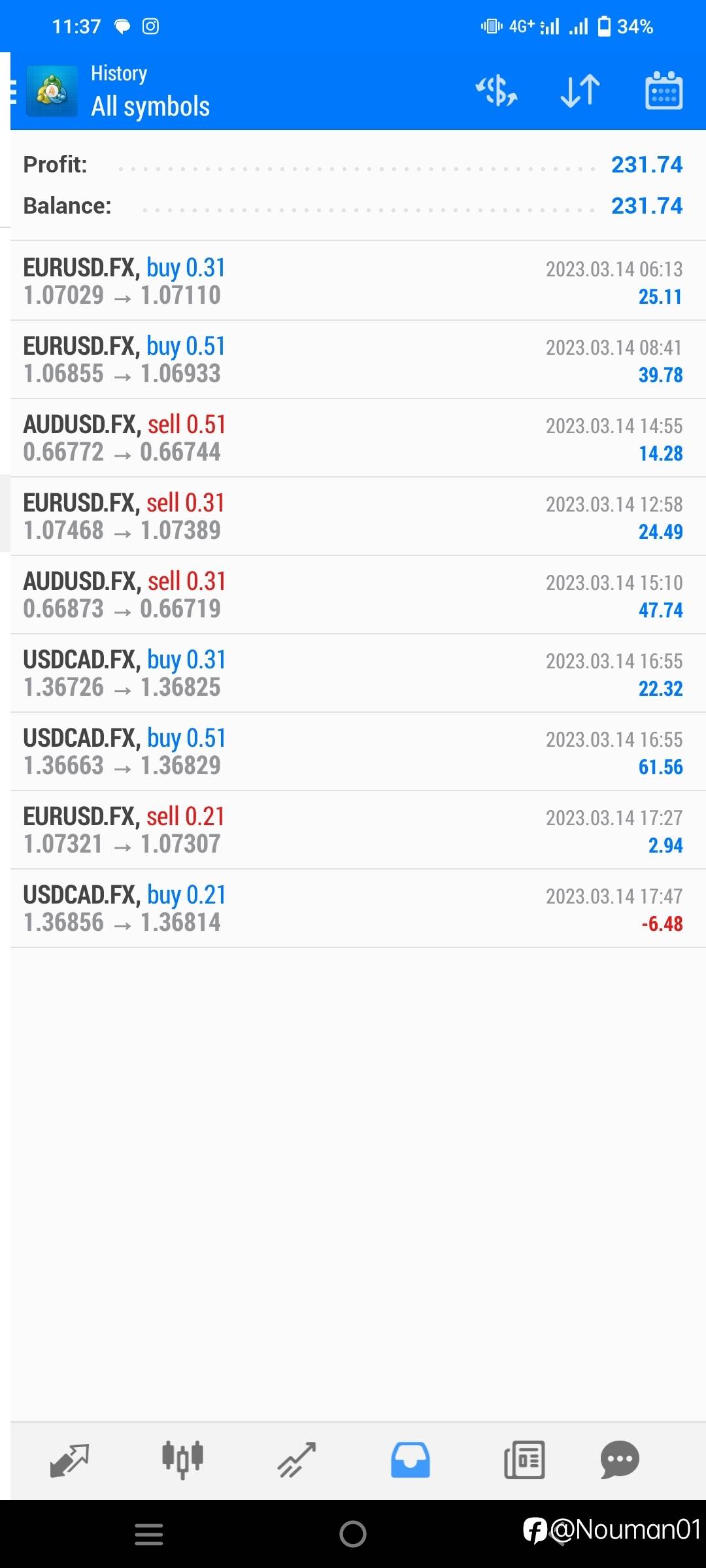
Task: Expand EURUSD.FX buy 0.31 trade at 06:13
Action: pos(358,281)
